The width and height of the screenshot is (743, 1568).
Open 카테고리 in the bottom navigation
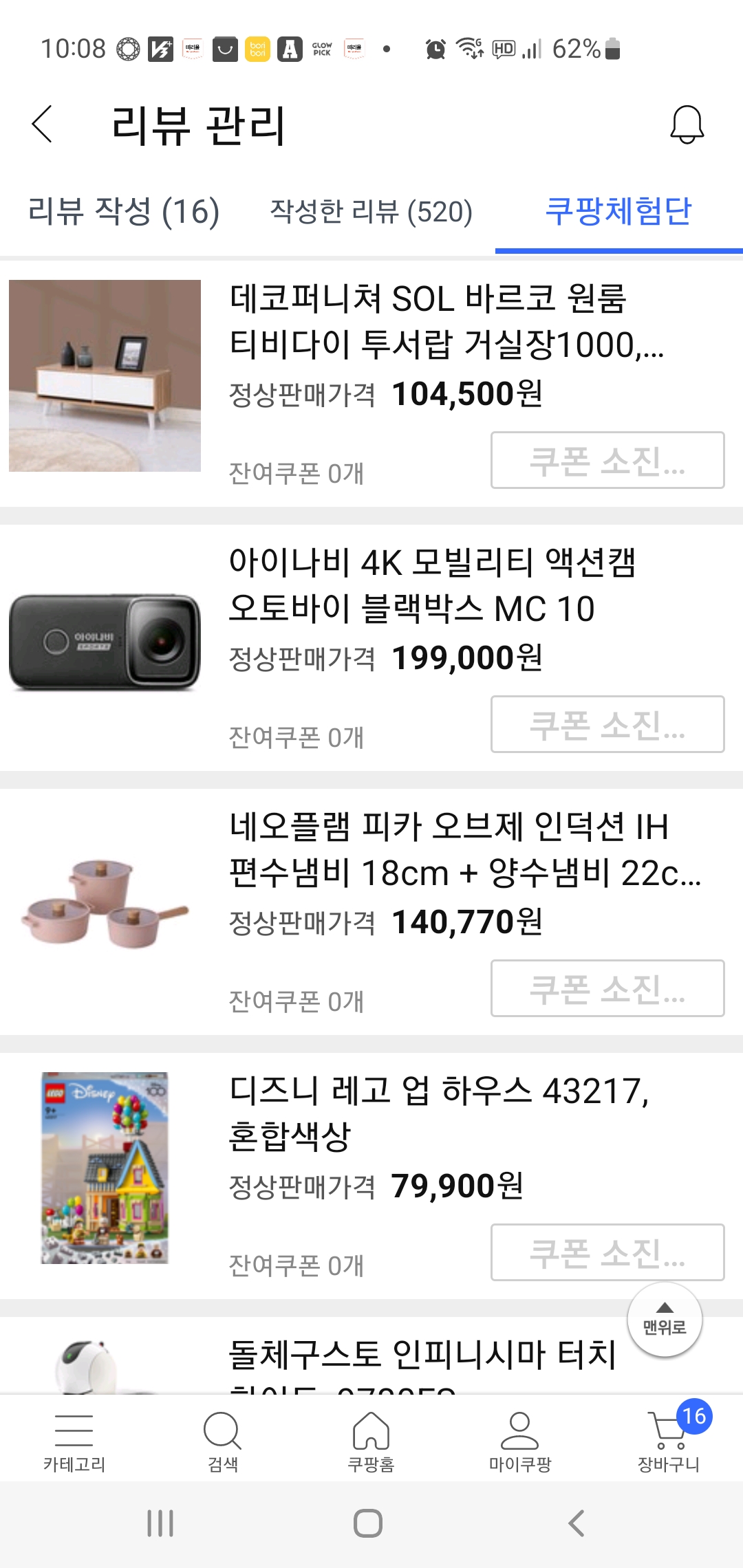(x=74, y=1437)
